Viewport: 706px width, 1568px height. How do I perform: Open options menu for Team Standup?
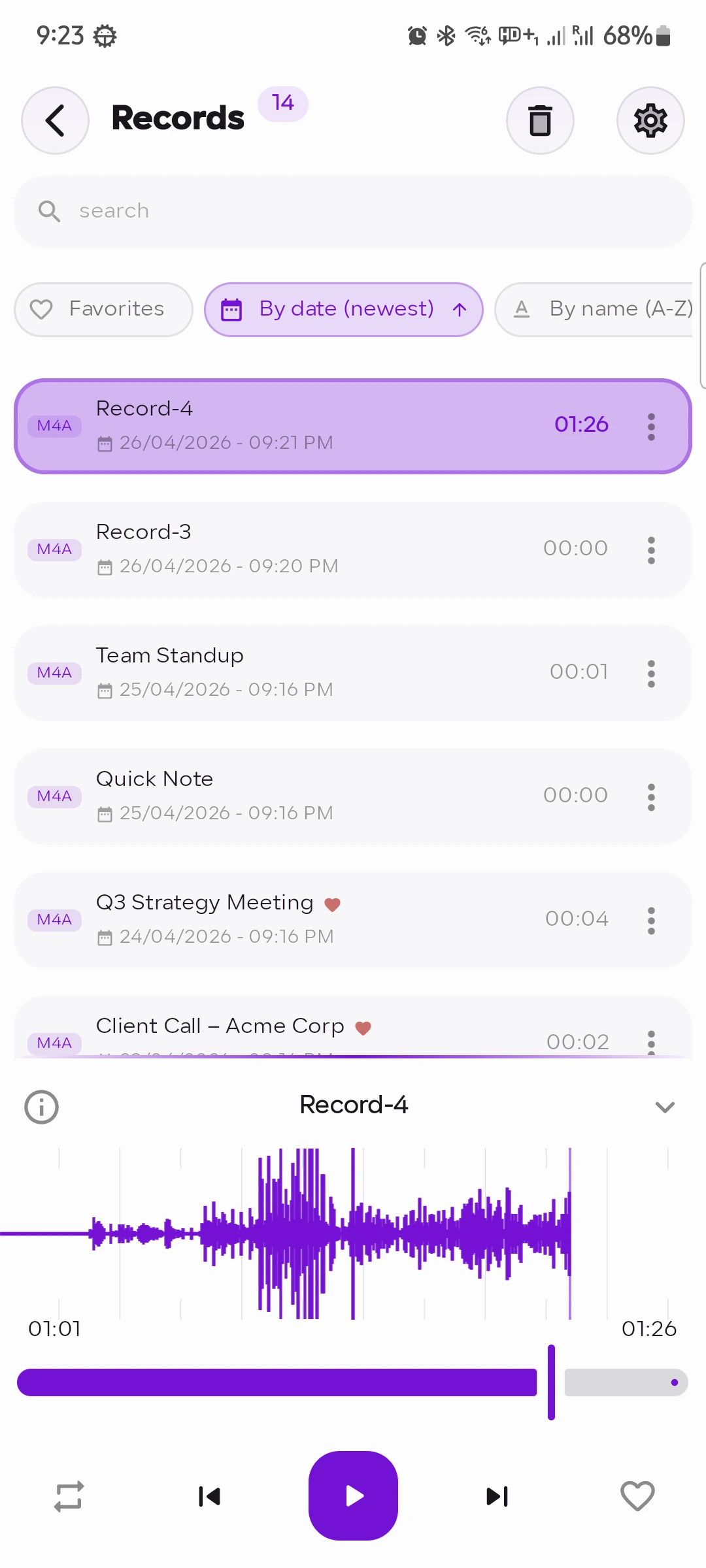pos(651,674)
